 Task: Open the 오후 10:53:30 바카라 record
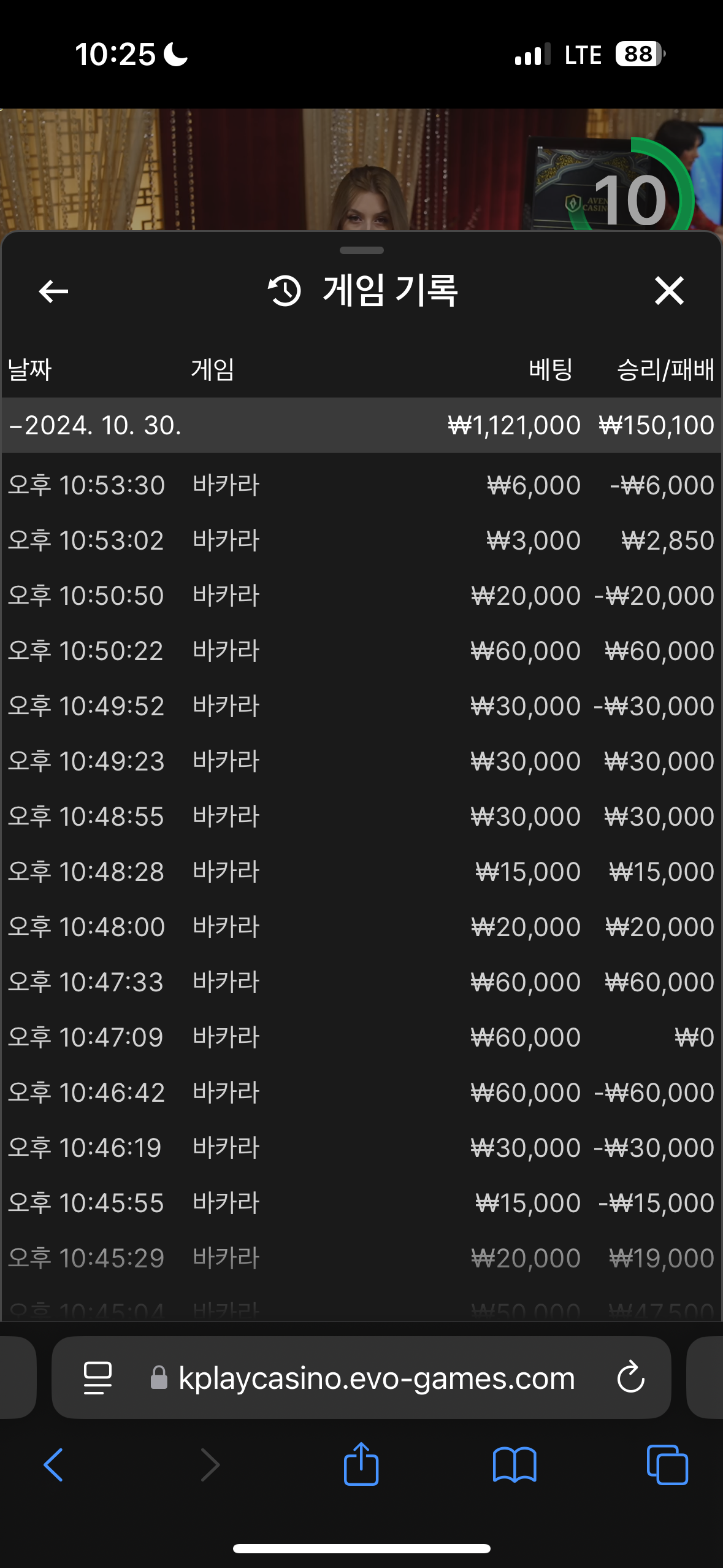click(x=361, y=485)
